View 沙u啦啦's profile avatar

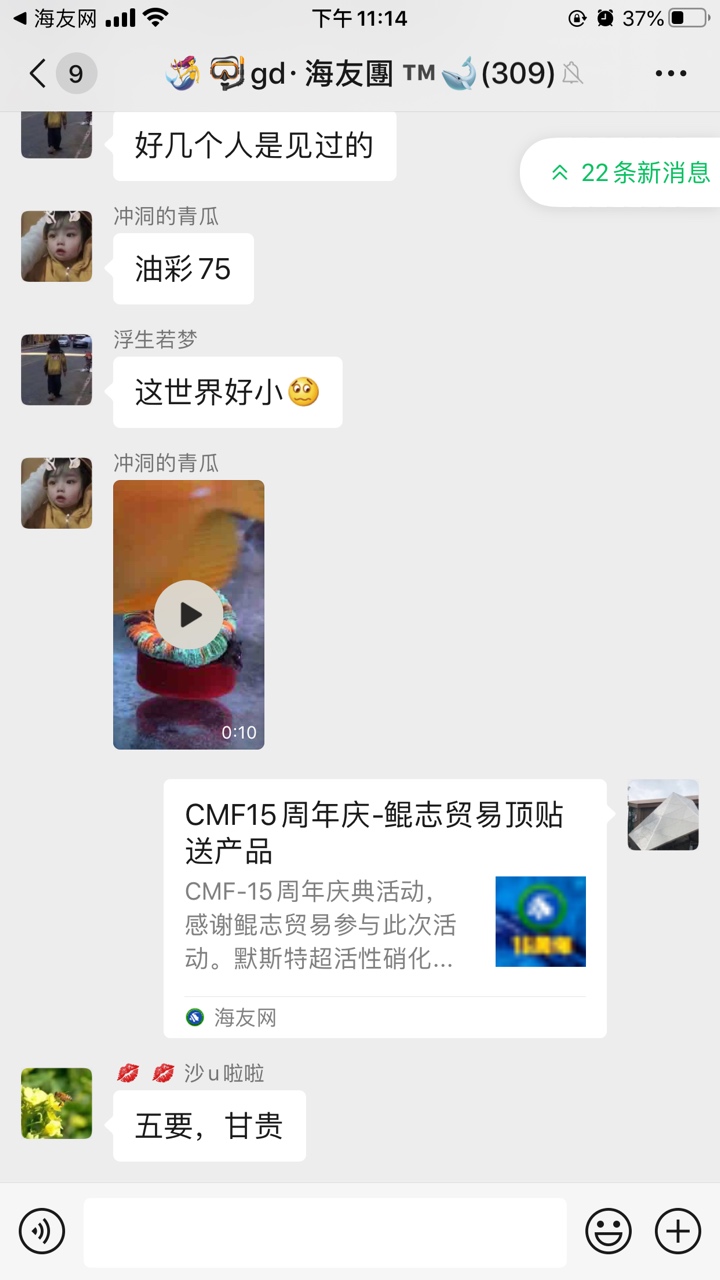[x=57, y=1103]
